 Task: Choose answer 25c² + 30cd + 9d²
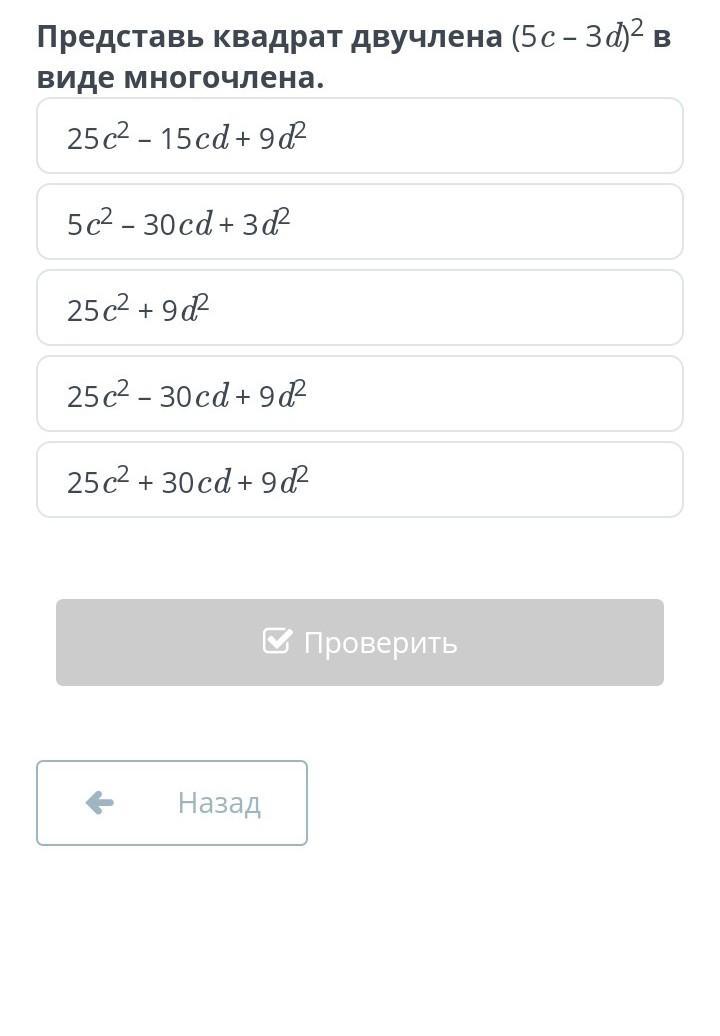pyautogui.click(x=359, y=479)
